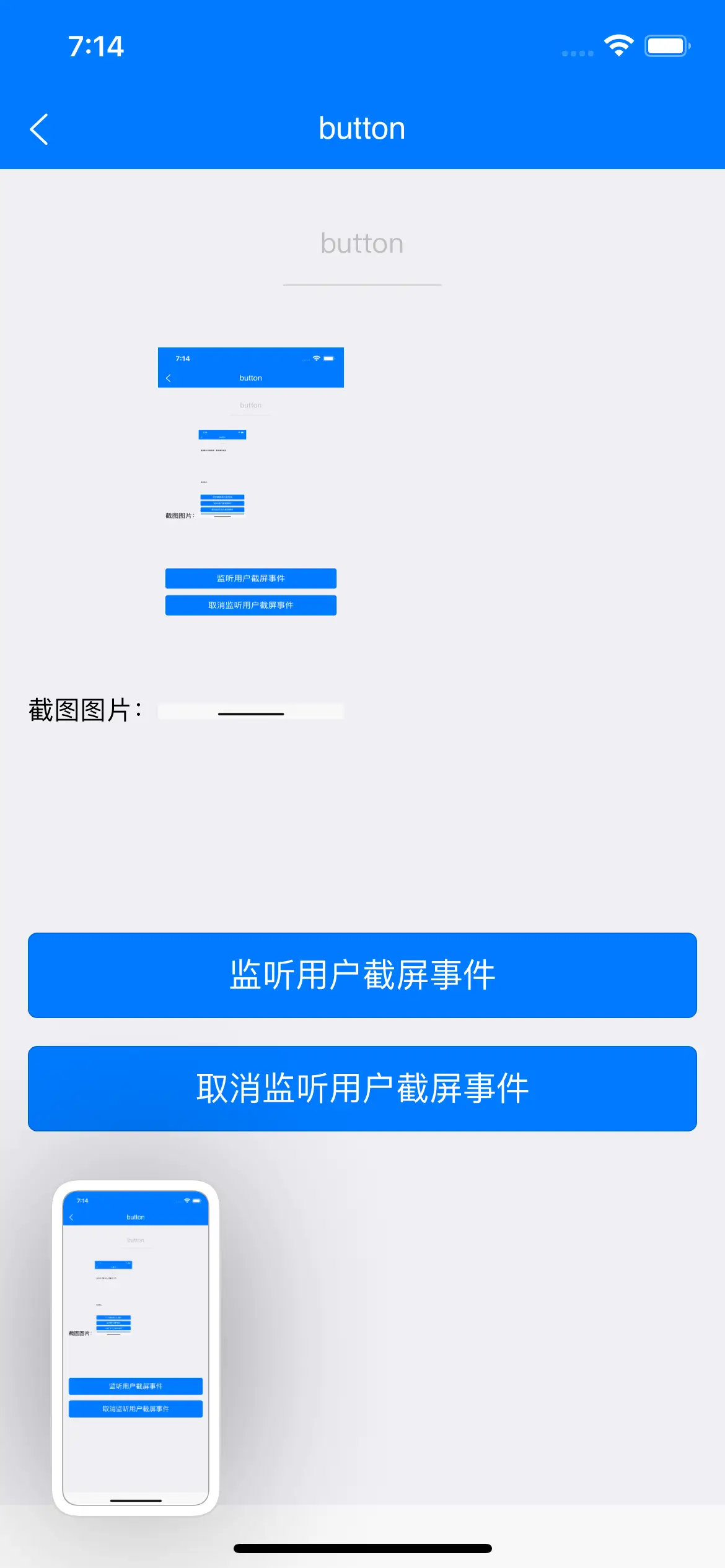Open the screenshot preview thumbnail
Image resolution: width=725 pixels, height=1568 pixels.
(x=136, y=1348)
